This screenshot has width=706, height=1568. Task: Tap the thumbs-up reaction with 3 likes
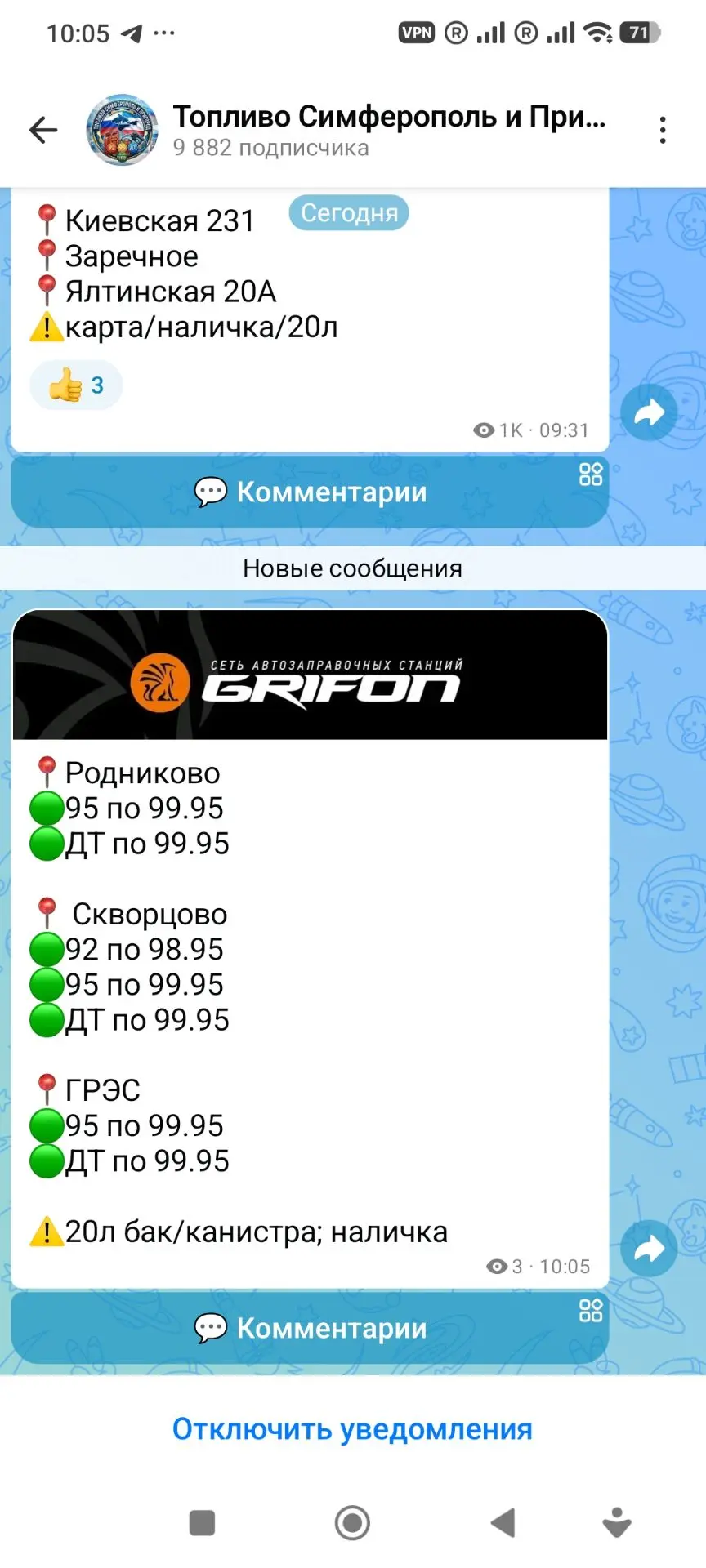(x=76, y=385)
